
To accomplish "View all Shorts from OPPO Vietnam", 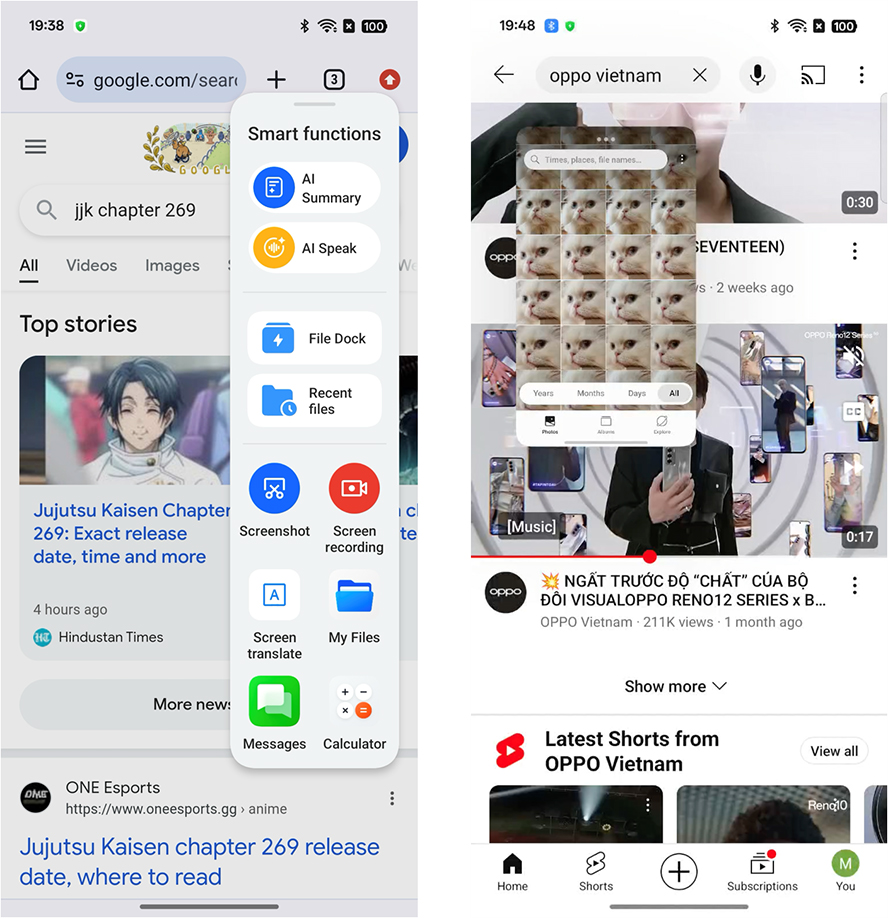I will pos(833,751).
